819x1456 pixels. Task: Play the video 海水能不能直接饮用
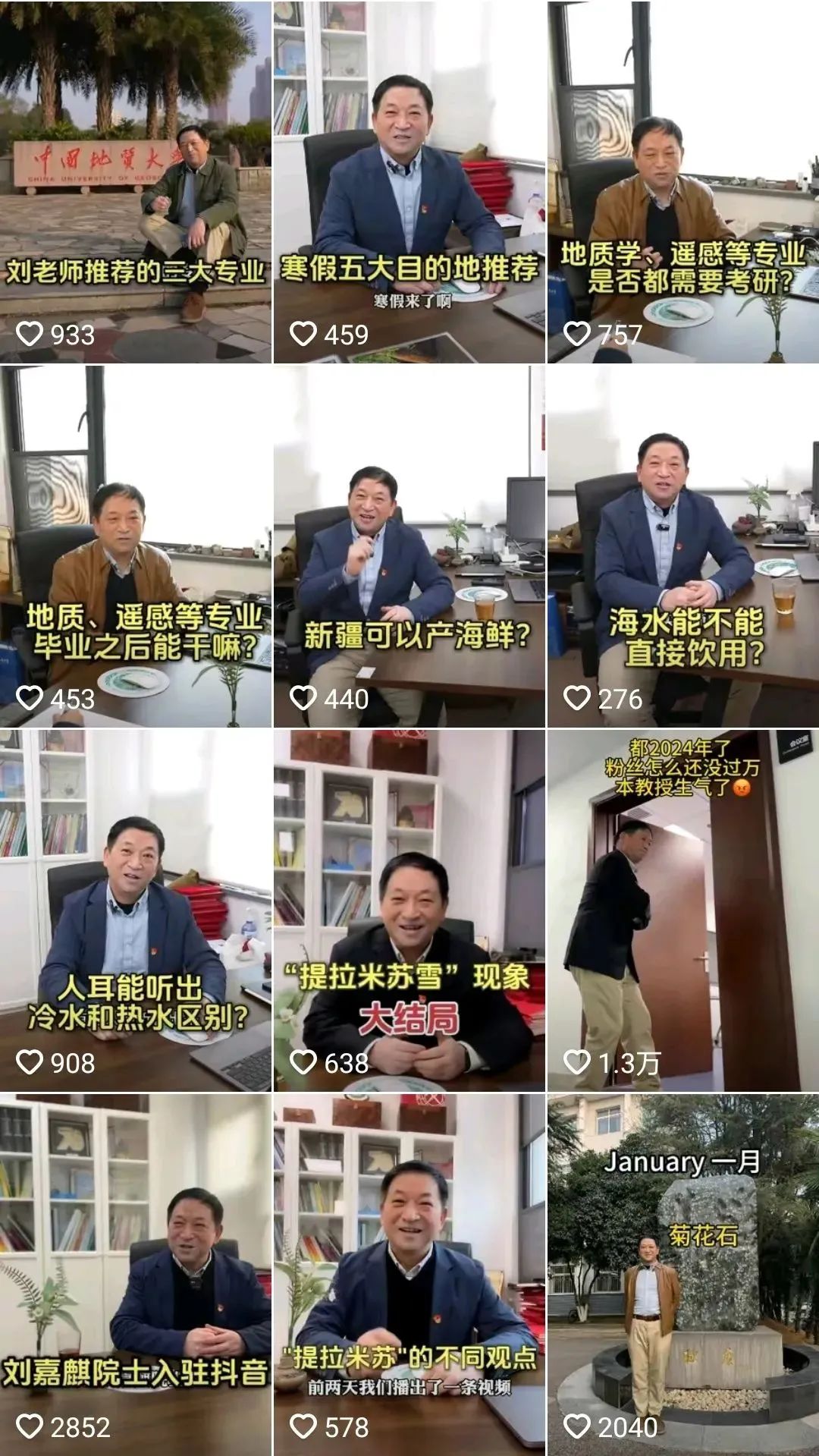pos(683,546)
